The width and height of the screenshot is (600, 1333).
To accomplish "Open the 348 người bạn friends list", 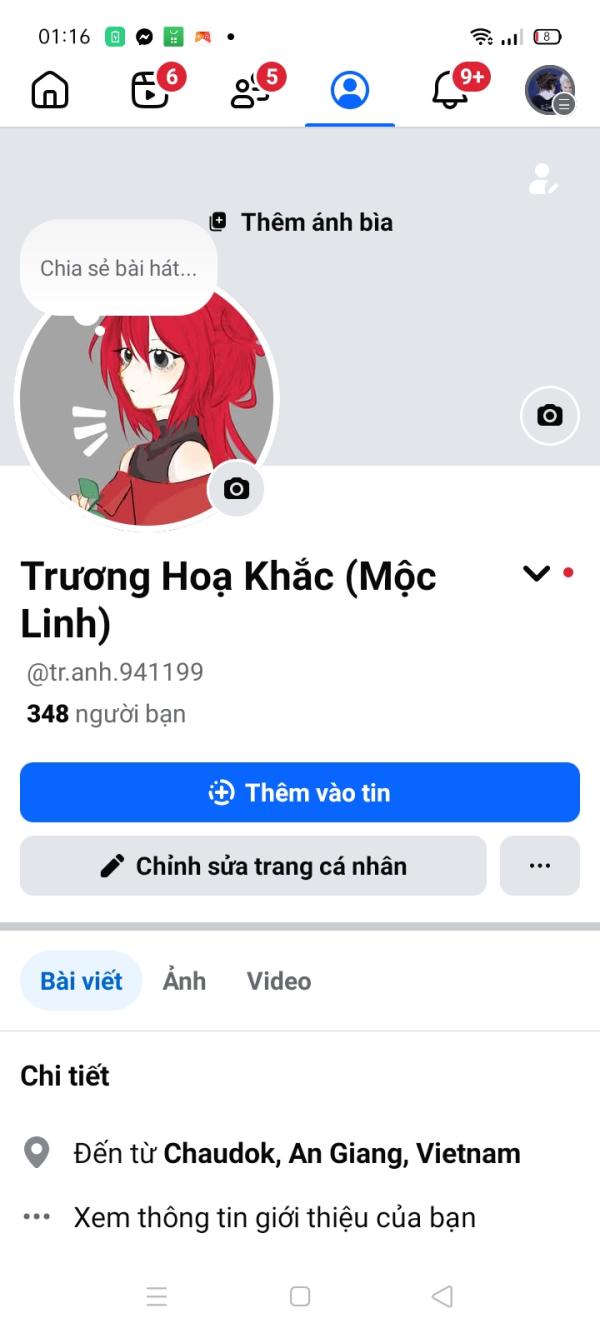I will click(x=106, y=714).
